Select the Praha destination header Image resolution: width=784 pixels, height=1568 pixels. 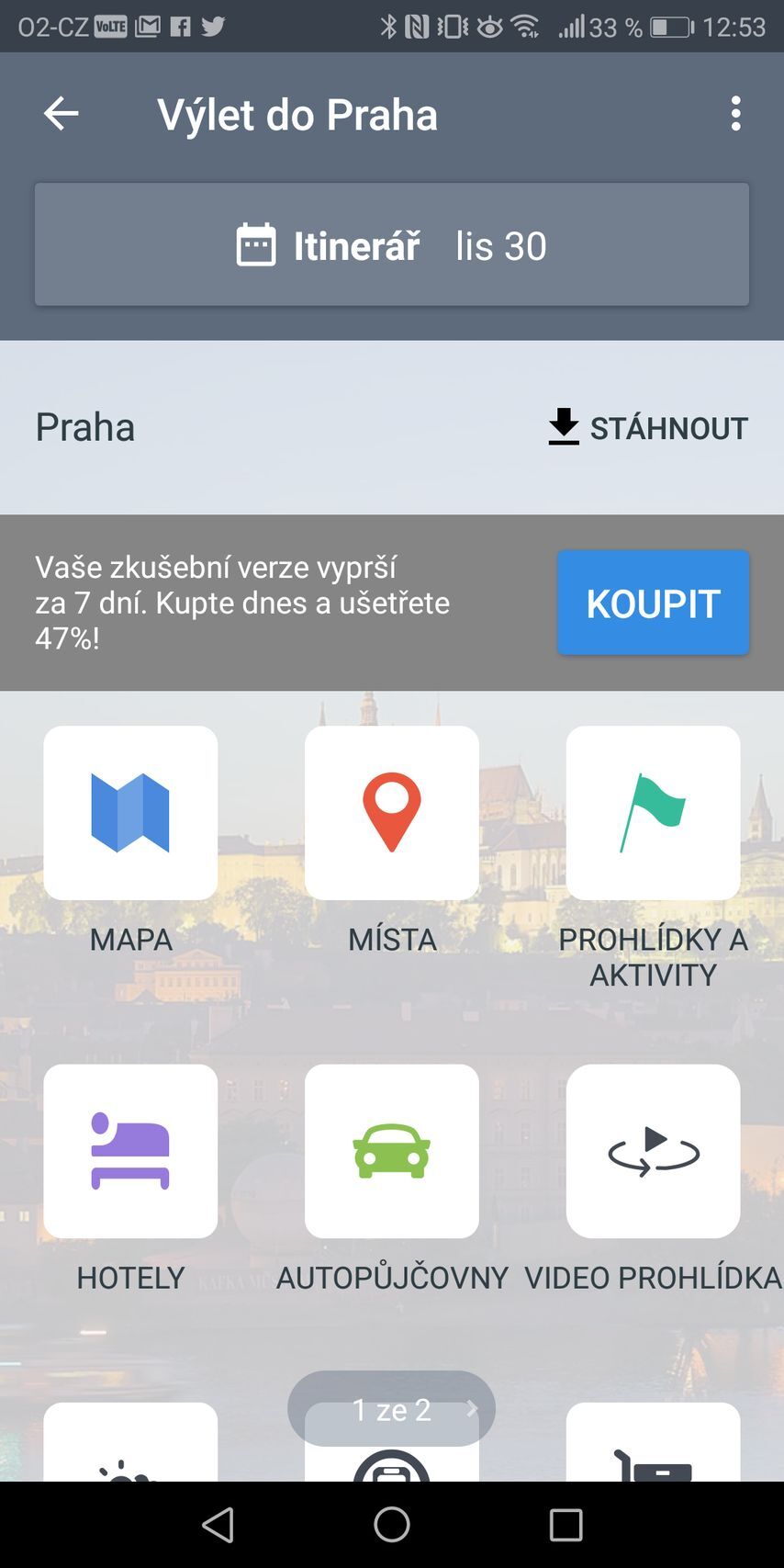pos(84,426)
